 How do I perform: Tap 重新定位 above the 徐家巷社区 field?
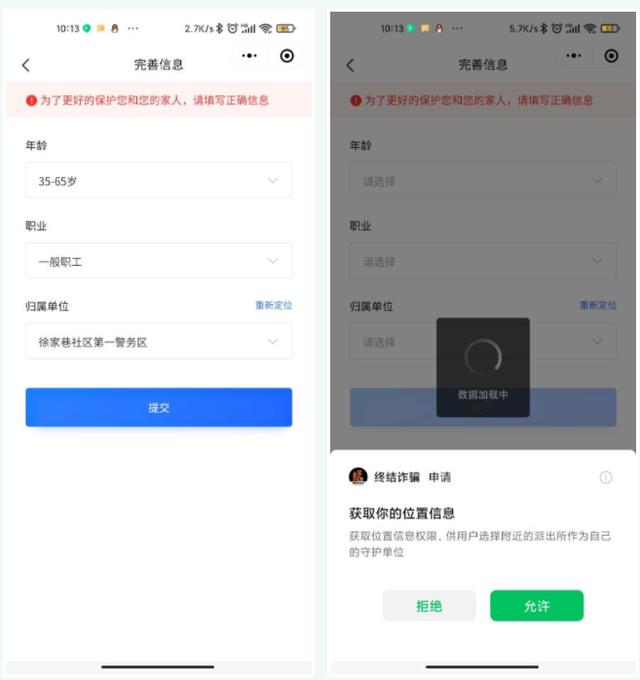(x=273, y=305)
